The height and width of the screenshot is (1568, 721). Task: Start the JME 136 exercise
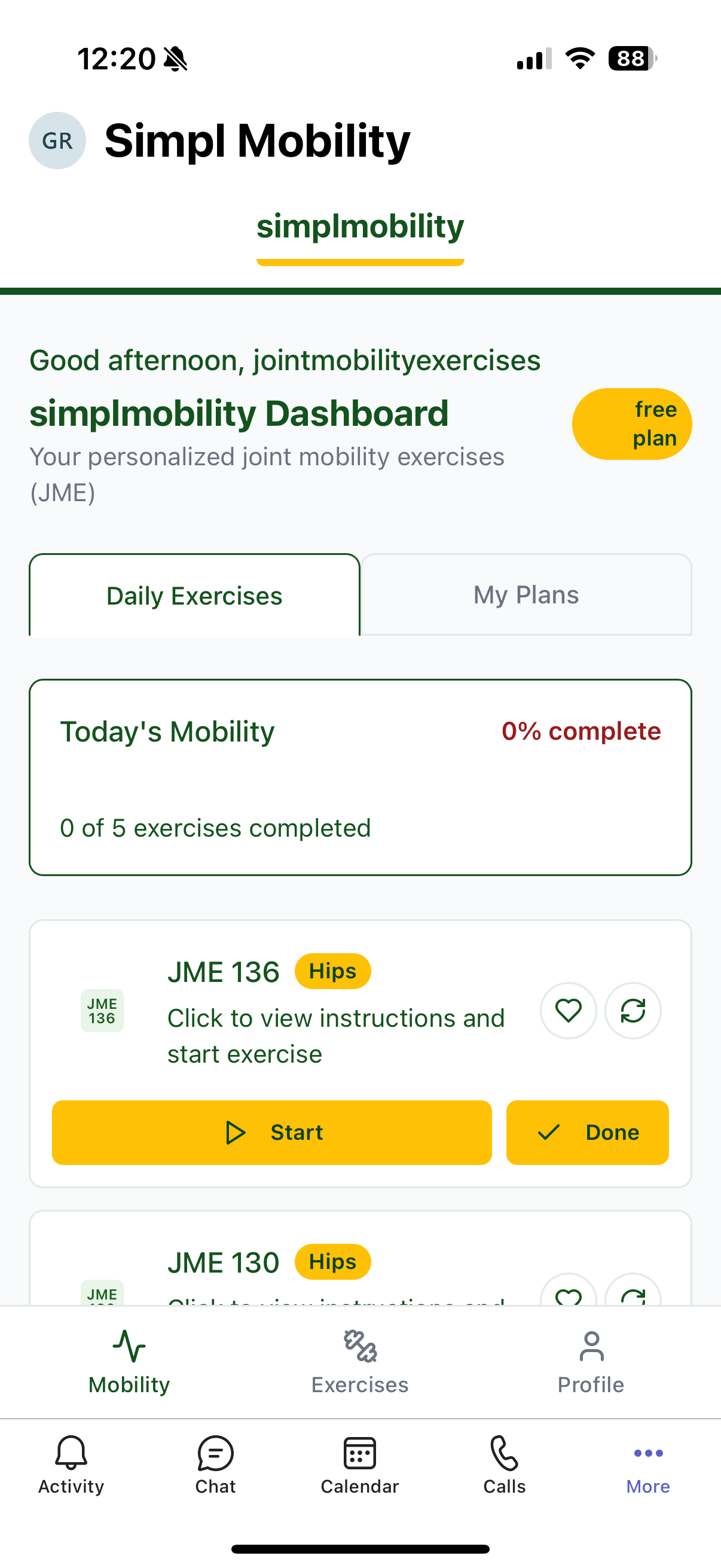tap(271, 1132)
